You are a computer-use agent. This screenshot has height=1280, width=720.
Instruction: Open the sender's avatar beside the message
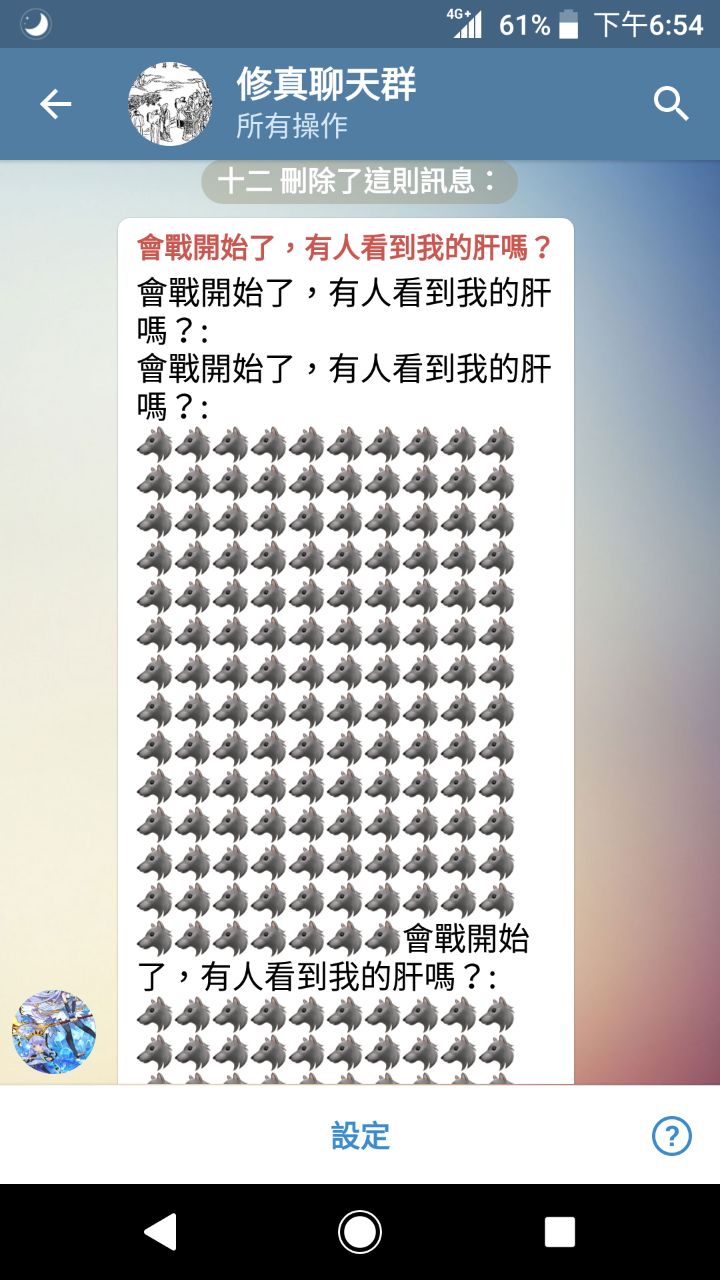click(54, 1032)
